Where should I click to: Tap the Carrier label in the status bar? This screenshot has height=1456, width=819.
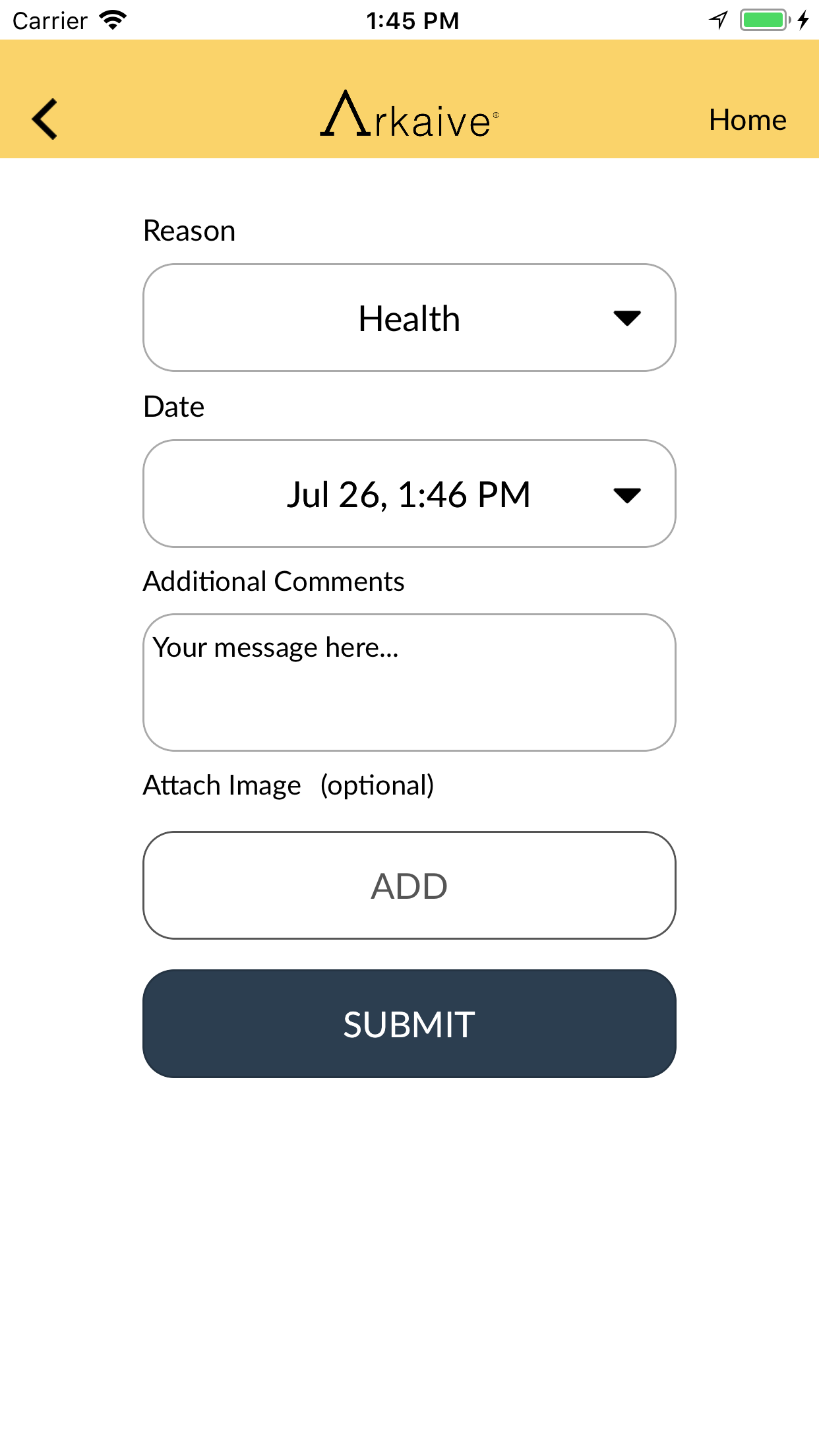(49, 20)
